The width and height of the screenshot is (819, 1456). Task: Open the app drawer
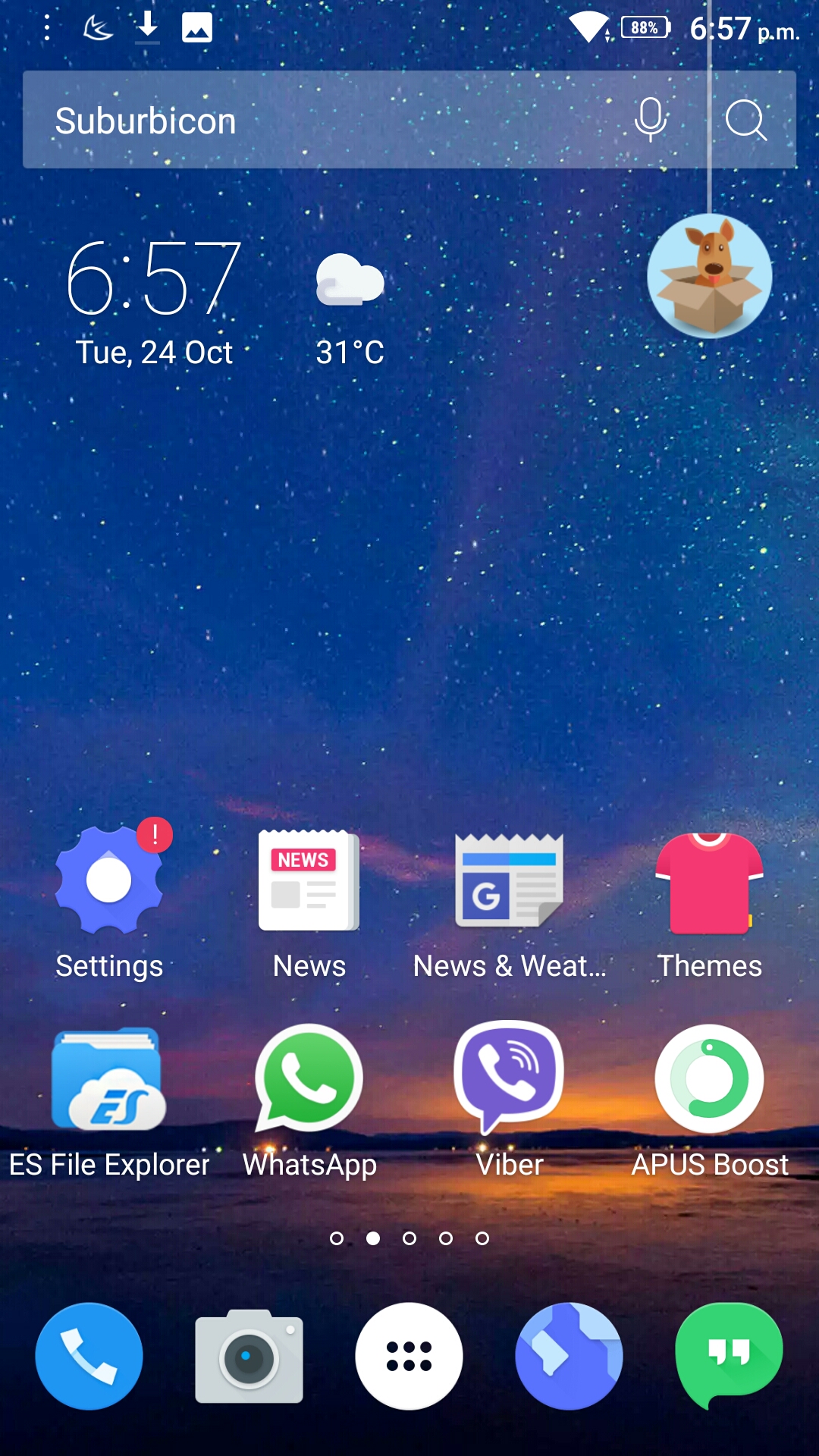(409, 1356)
